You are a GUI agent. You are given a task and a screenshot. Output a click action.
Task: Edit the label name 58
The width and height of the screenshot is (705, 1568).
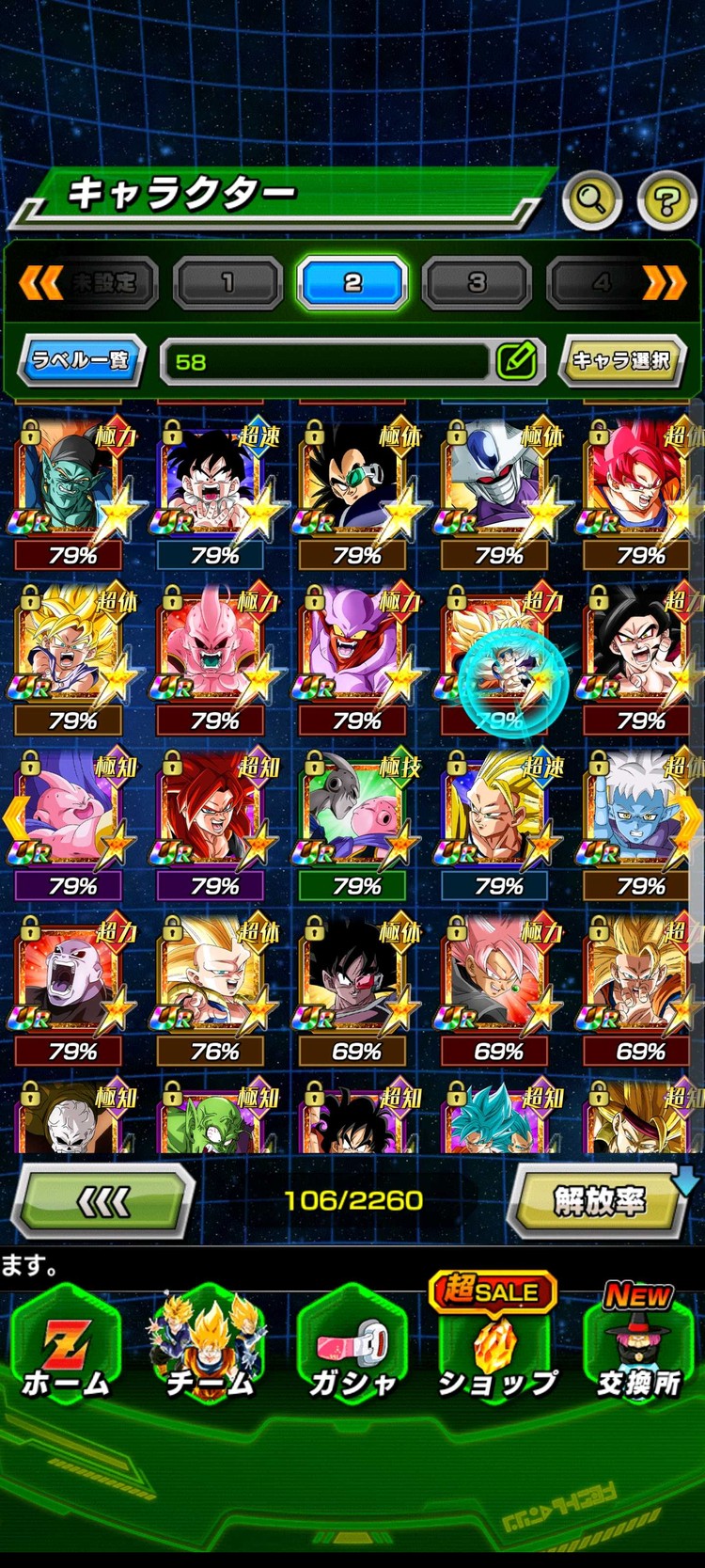516,360
